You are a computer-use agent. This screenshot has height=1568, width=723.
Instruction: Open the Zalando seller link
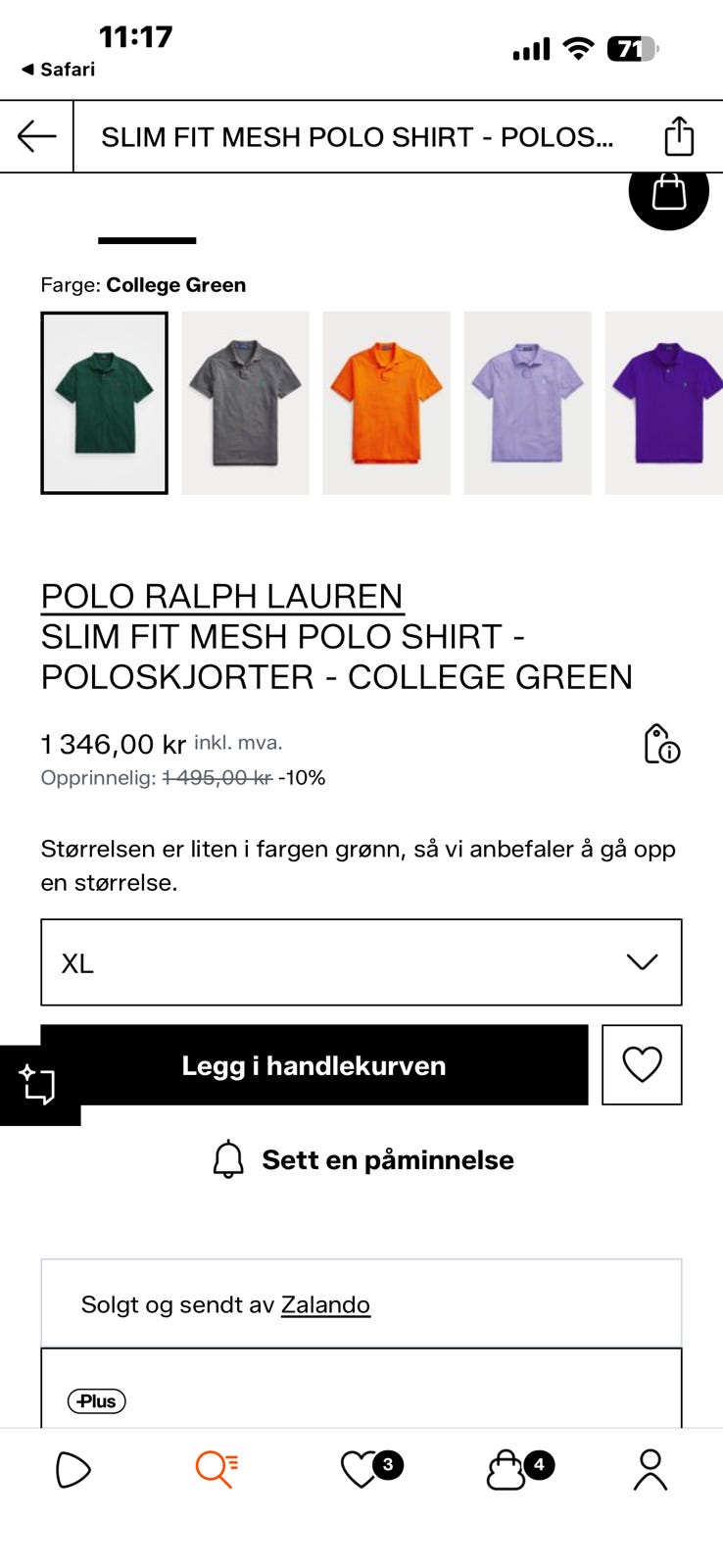tap(324, 1304)
